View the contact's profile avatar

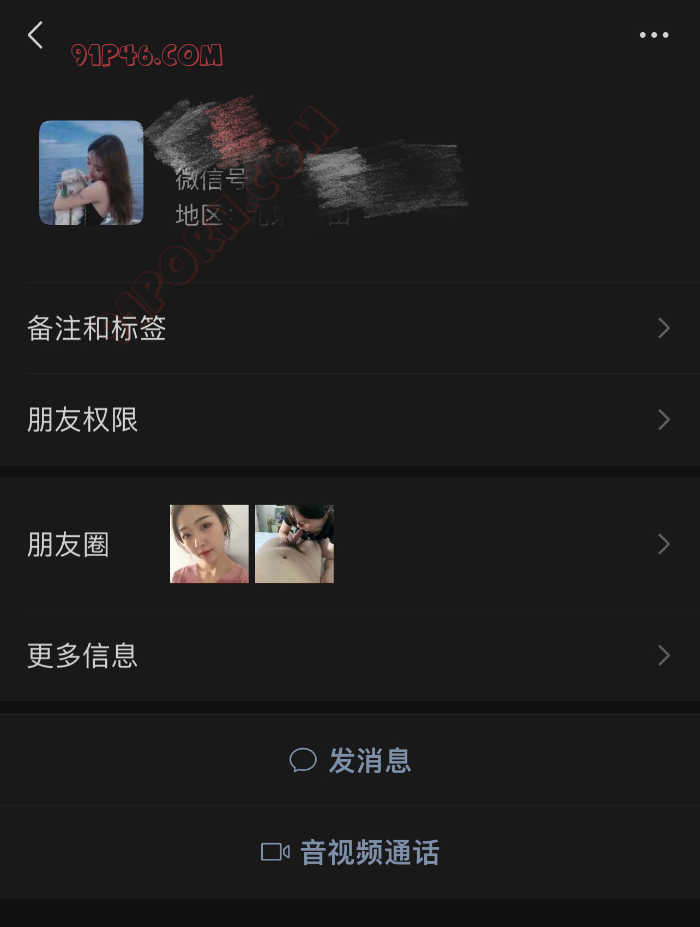[x=91, y=173]
